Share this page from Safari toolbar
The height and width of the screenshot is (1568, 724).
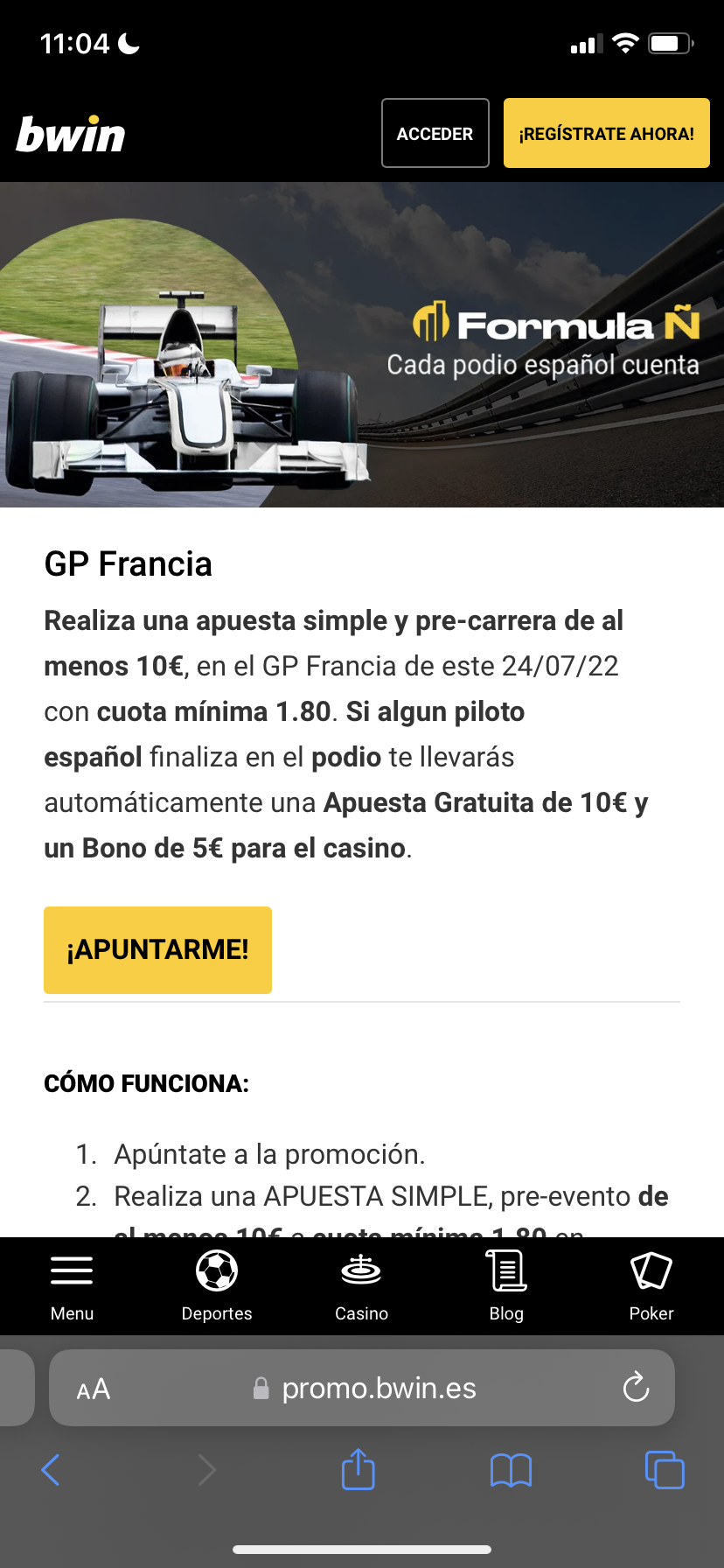tap(358, 1469)
